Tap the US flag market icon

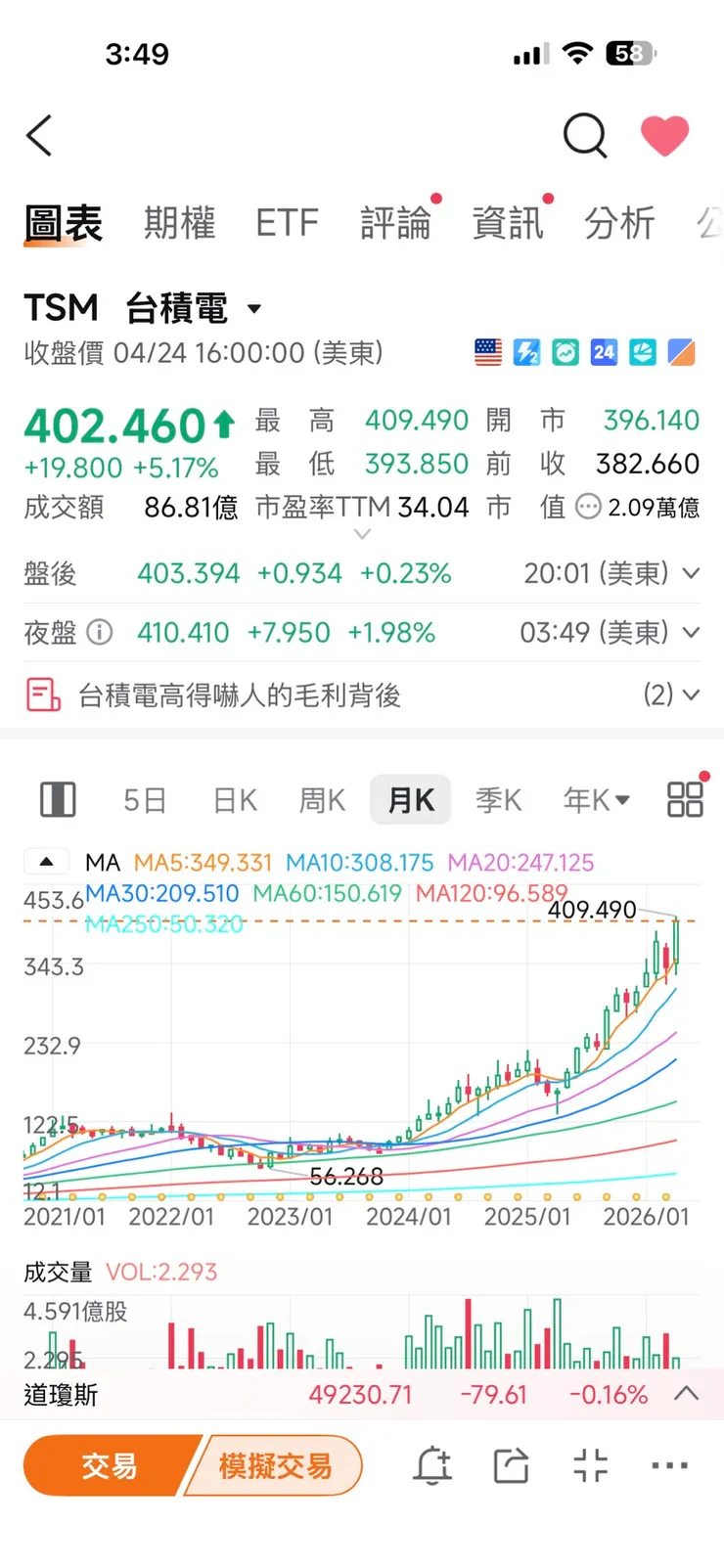(x=487, y=352)
